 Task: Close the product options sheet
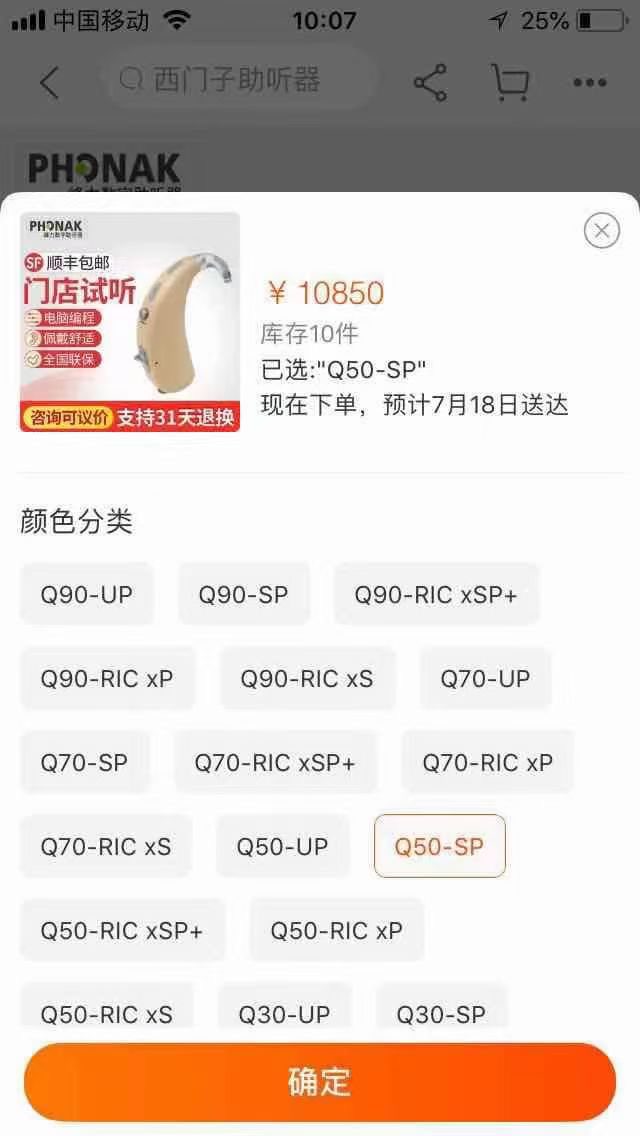601,232
